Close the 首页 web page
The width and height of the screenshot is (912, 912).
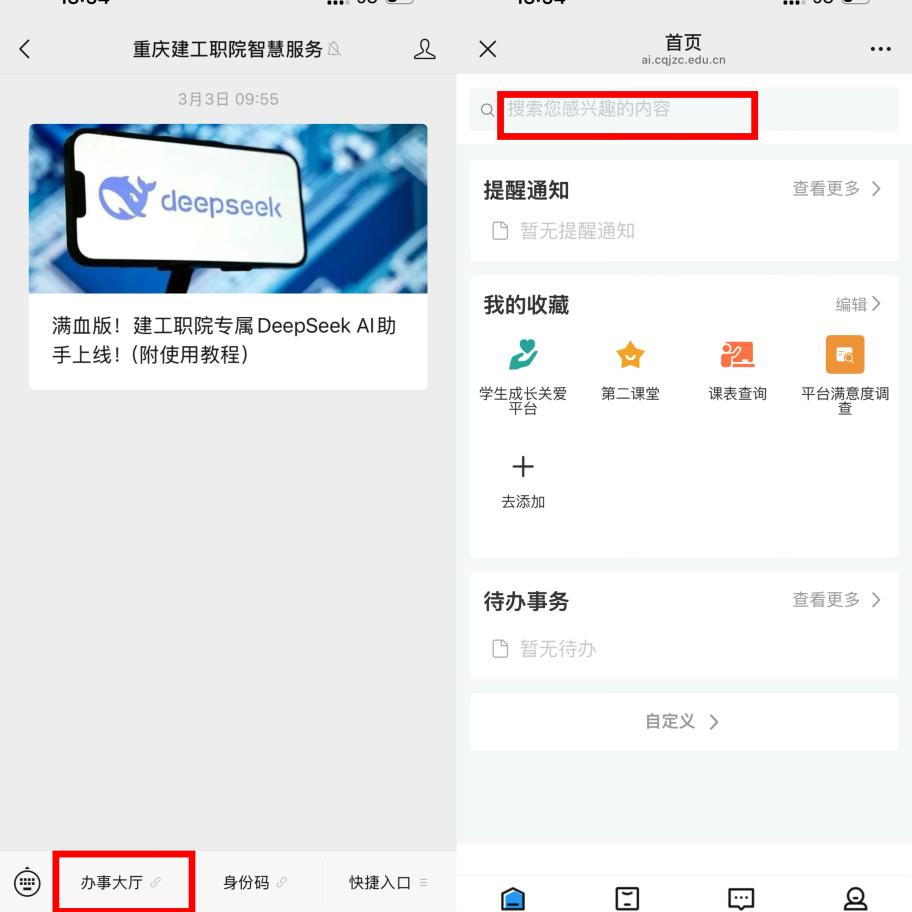(487, 49)
